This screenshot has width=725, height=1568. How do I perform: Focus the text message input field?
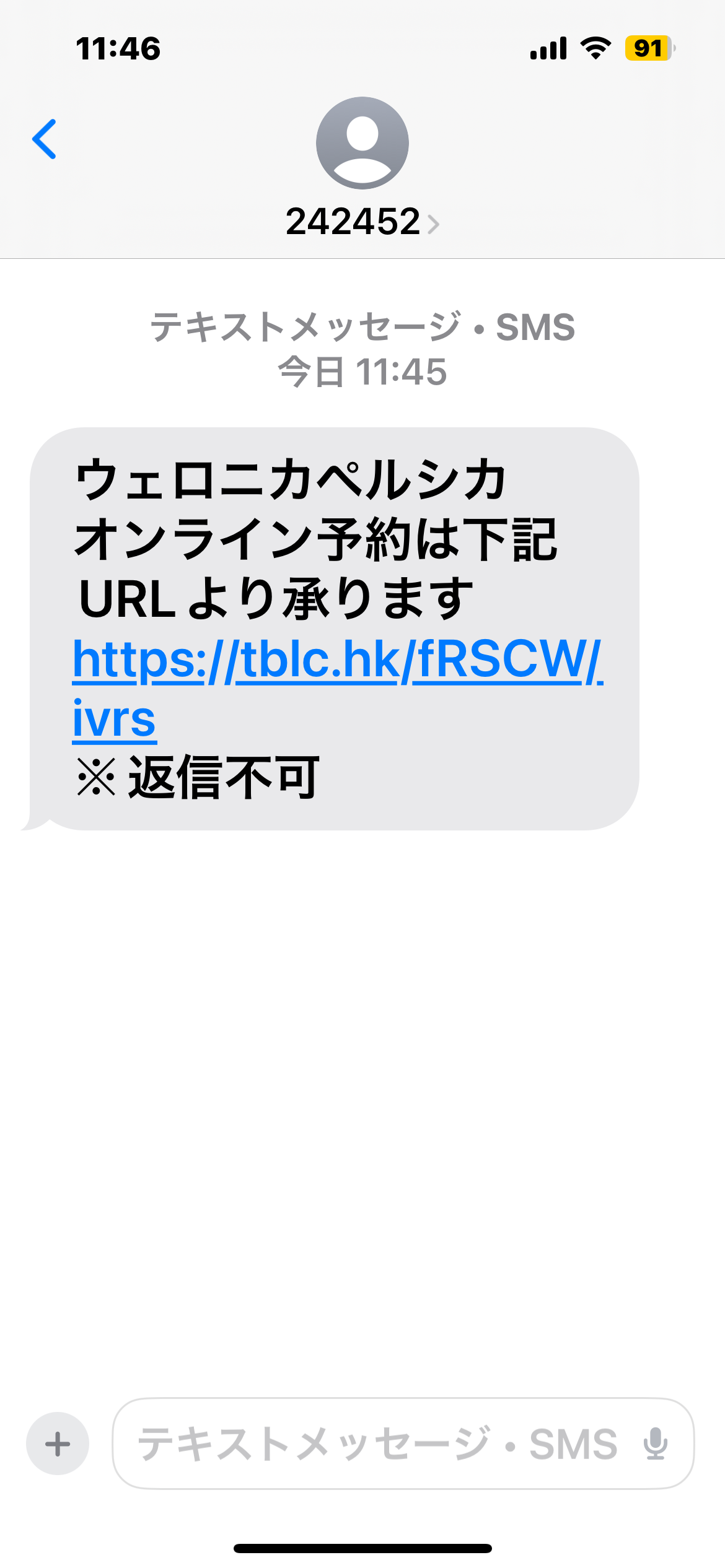pyautogui.click(x=378, y=1444)
